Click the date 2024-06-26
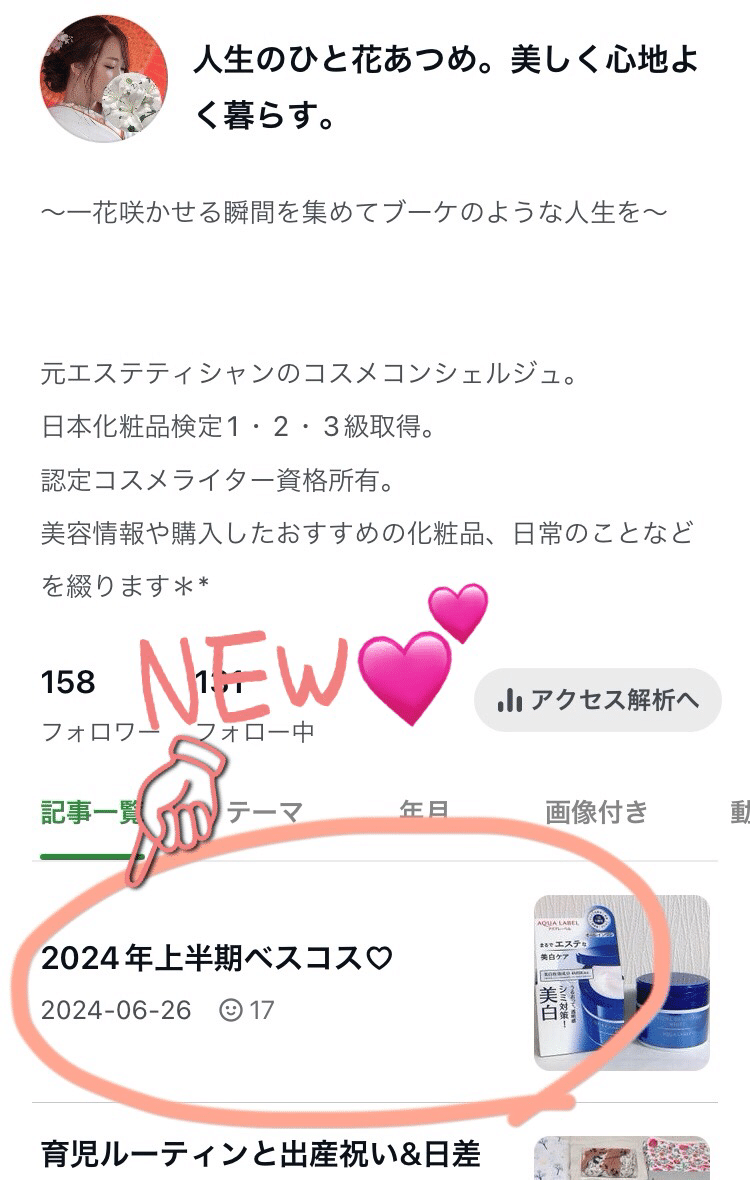The width and height of the screenshot is (750, 1180). click(117, 1011)
